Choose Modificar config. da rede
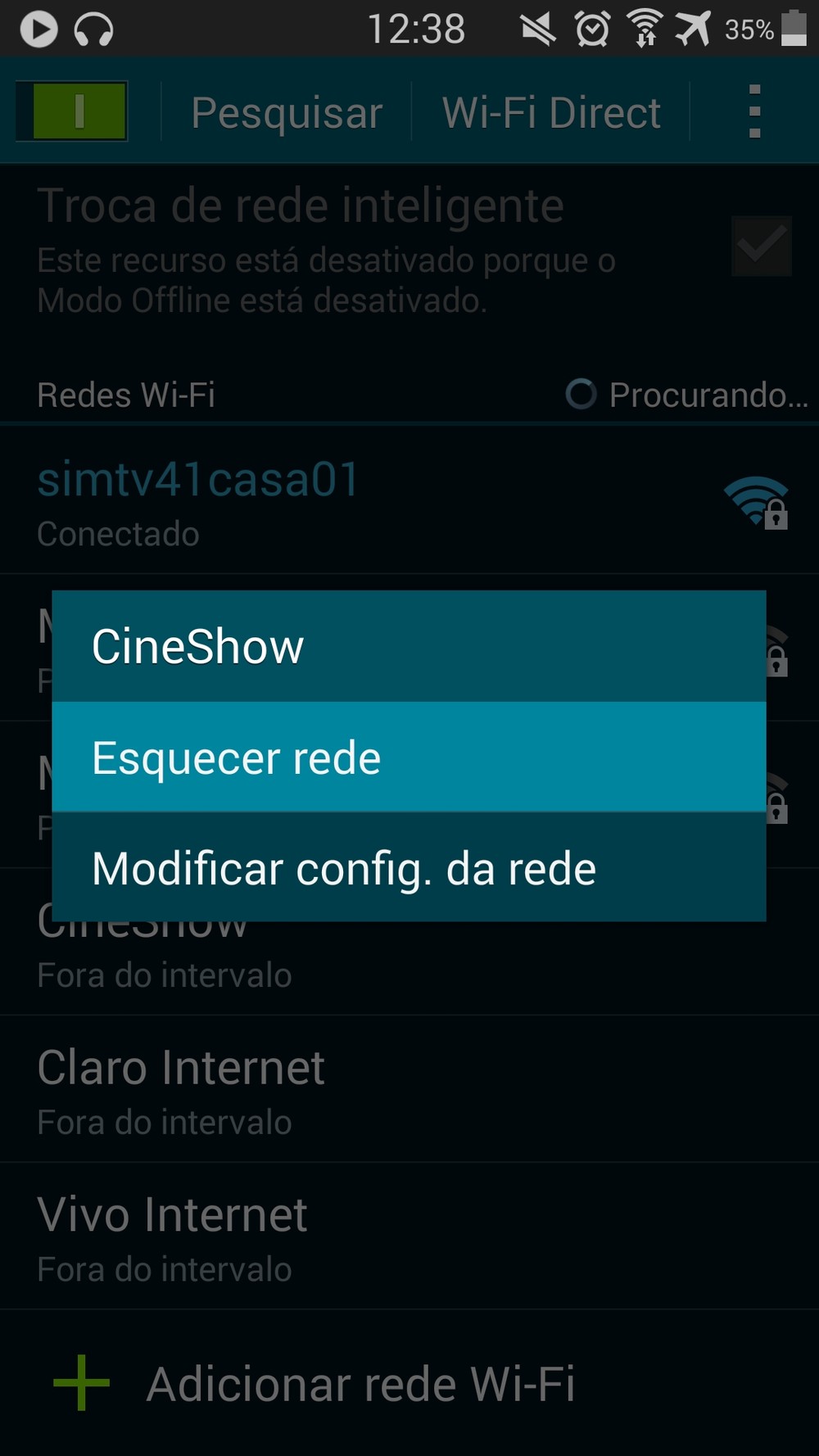Screen dimensions: 819x1456 tap(408, 868)
